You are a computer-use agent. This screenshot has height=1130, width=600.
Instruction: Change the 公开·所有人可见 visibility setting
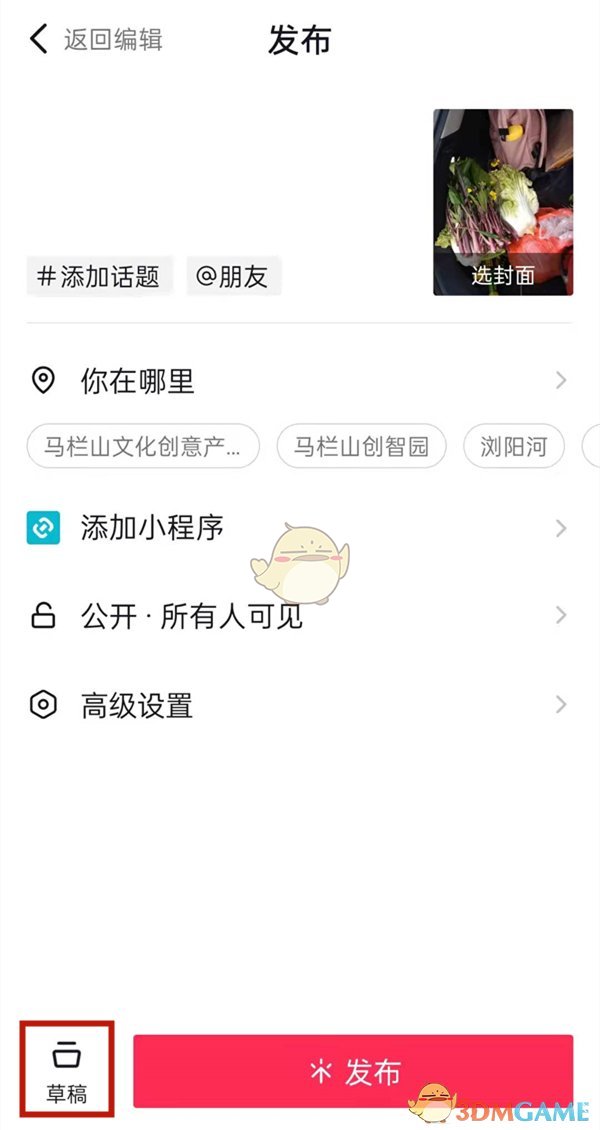click(298, 616)
